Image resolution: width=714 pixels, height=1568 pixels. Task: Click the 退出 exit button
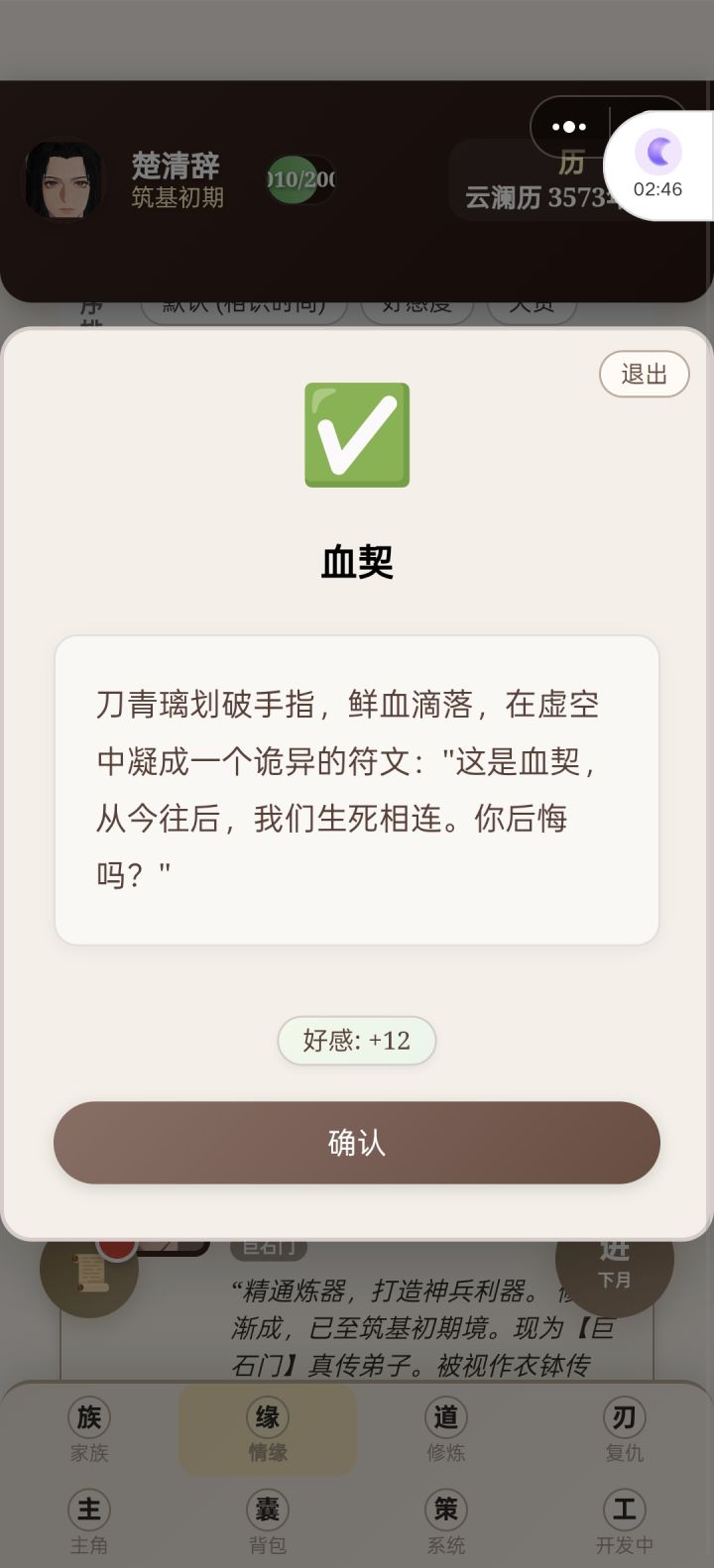pos(644,375)
